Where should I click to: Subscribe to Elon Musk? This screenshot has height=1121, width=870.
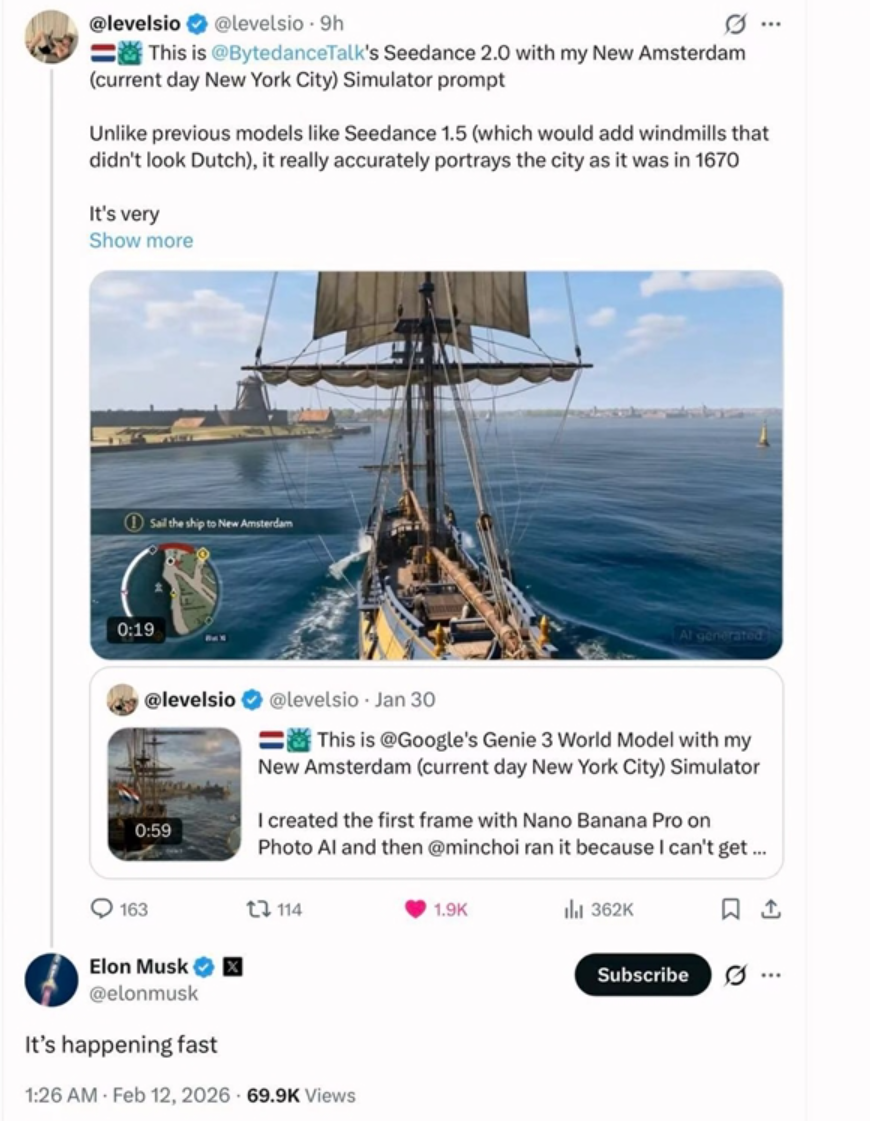642,975
